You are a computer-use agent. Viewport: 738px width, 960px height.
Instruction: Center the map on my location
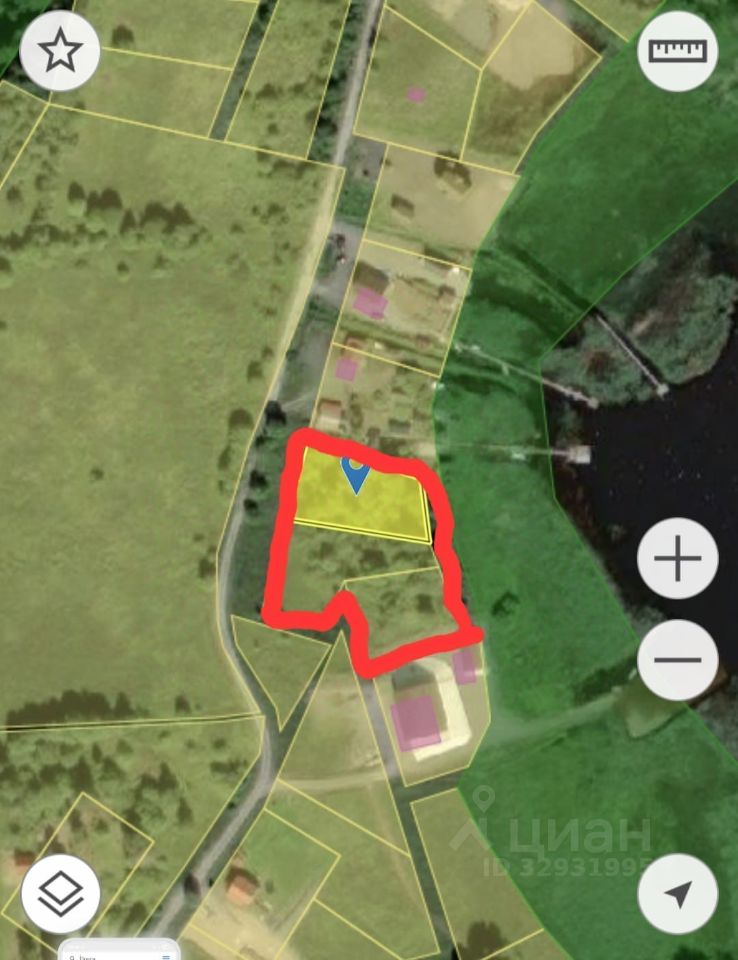pyautogui.click(x=677, y=893)
